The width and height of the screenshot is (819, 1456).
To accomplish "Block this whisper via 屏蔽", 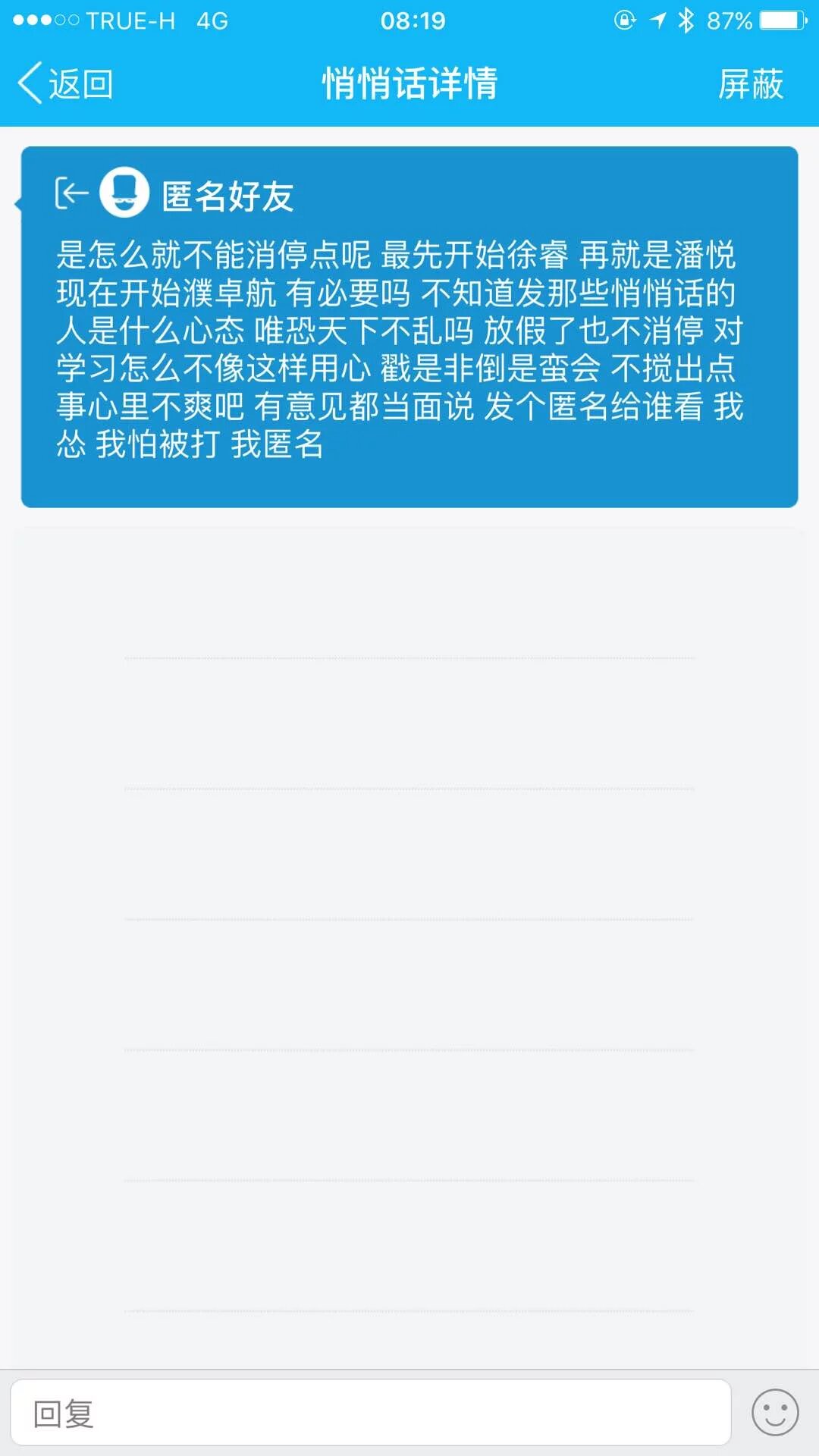I will 750,83.
